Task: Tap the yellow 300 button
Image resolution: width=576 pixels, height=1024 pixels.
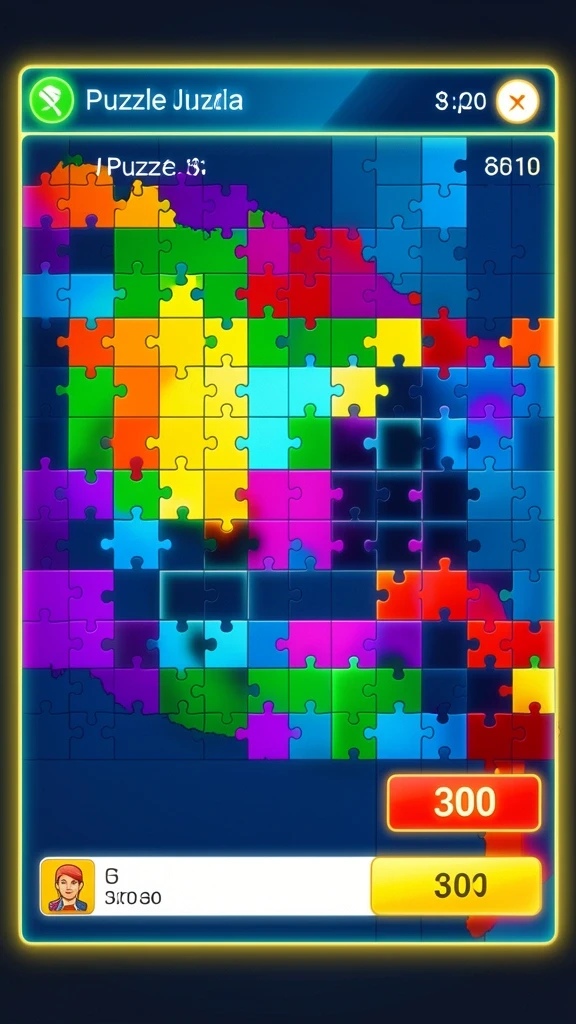Action: coord(456,886)
